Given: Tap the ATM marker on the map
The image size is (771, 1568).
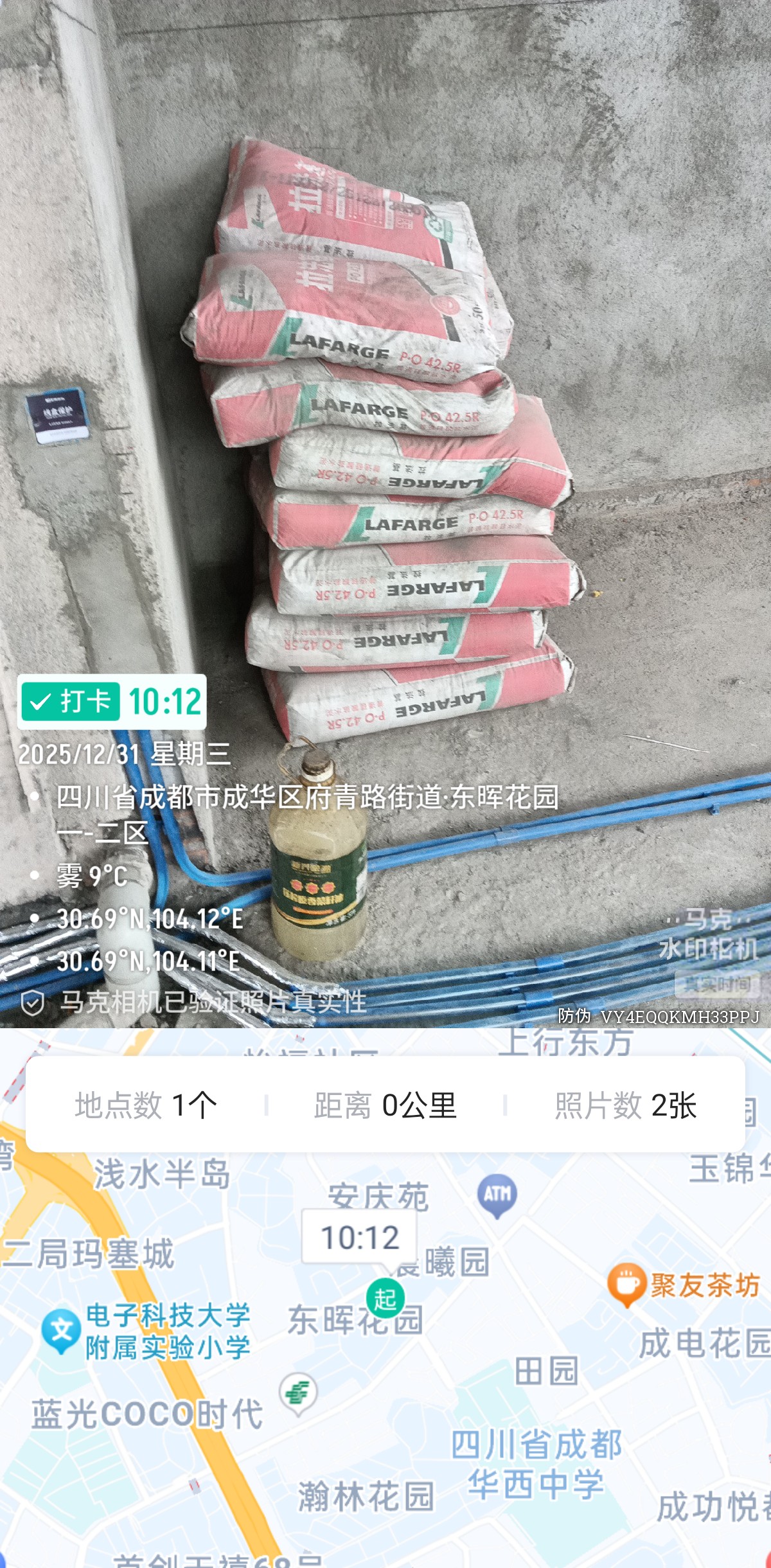Looking at the screenshot, I should [x=498, y=1192].
